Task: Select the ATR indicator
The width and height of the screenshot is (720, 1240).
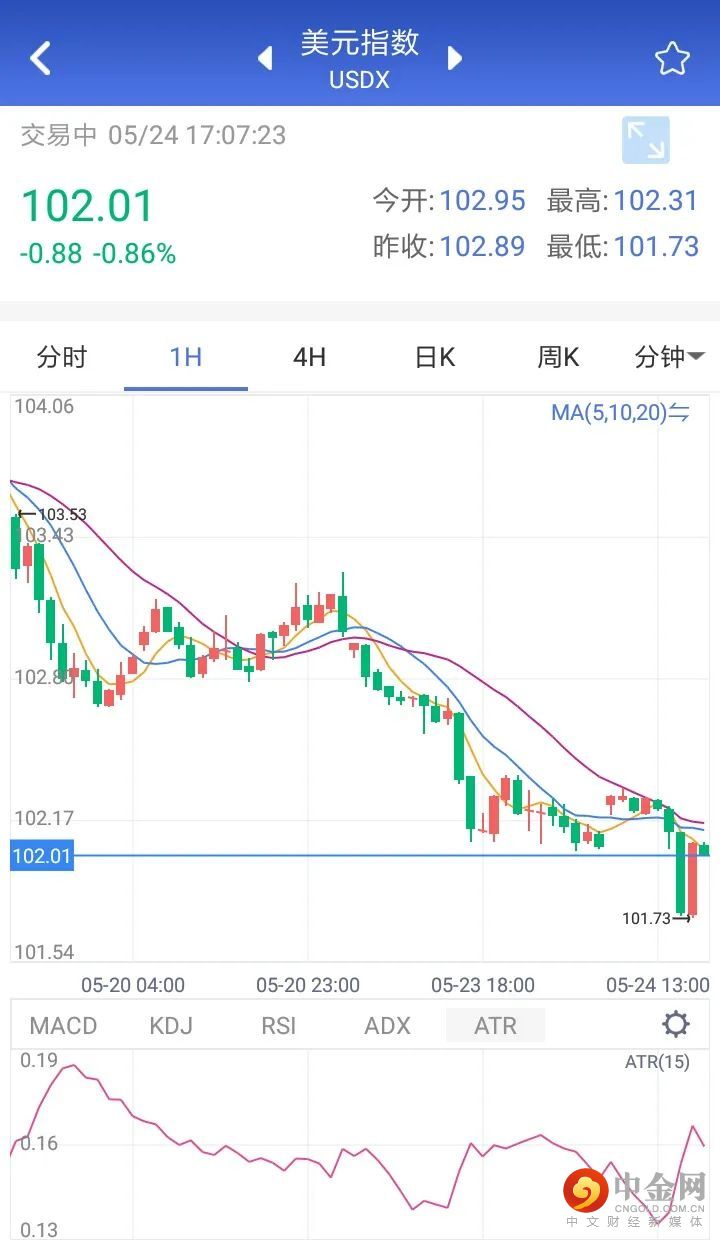Action: [x=495, y=1025]
